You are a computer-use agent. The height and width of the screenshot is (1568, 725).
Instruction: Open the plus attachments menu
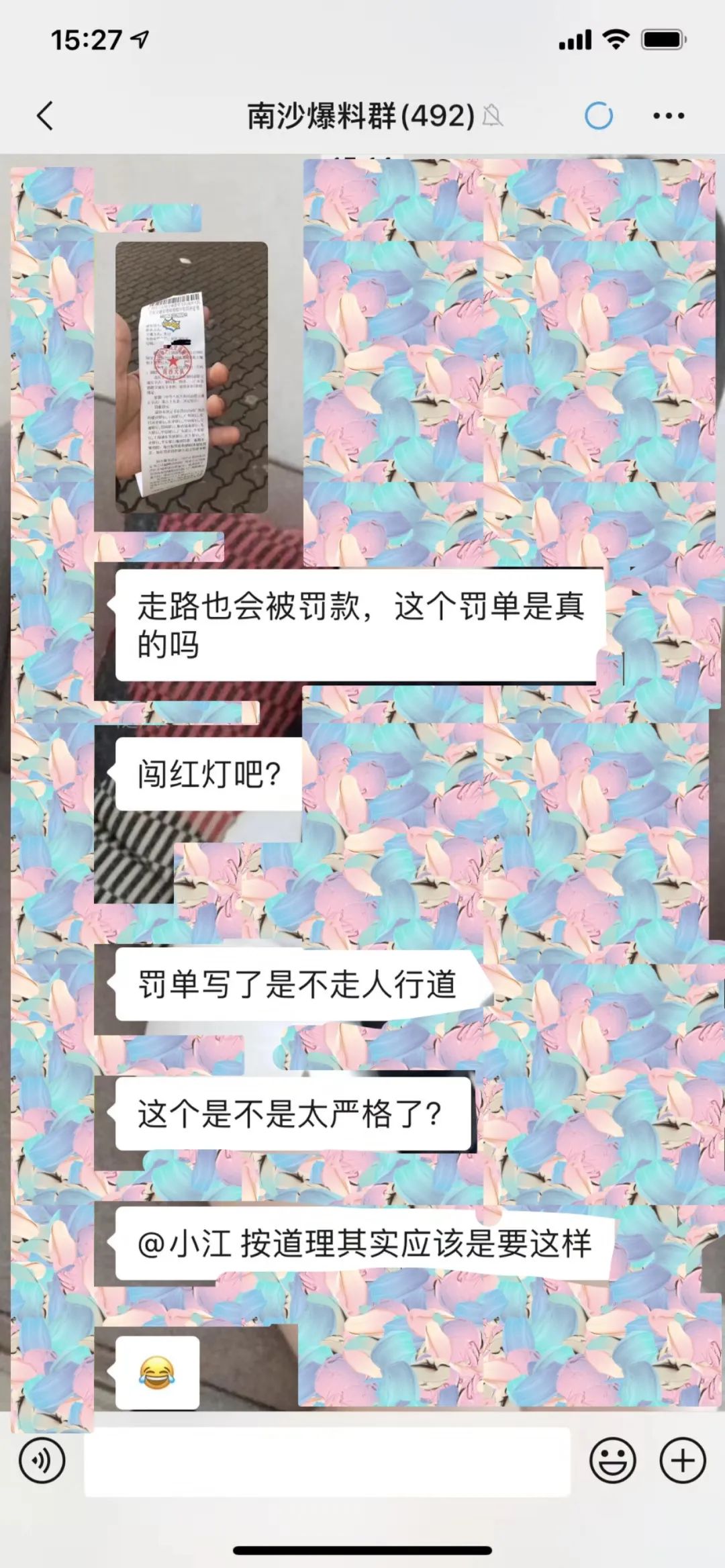pyautogui.click(x=683, y=1461)
